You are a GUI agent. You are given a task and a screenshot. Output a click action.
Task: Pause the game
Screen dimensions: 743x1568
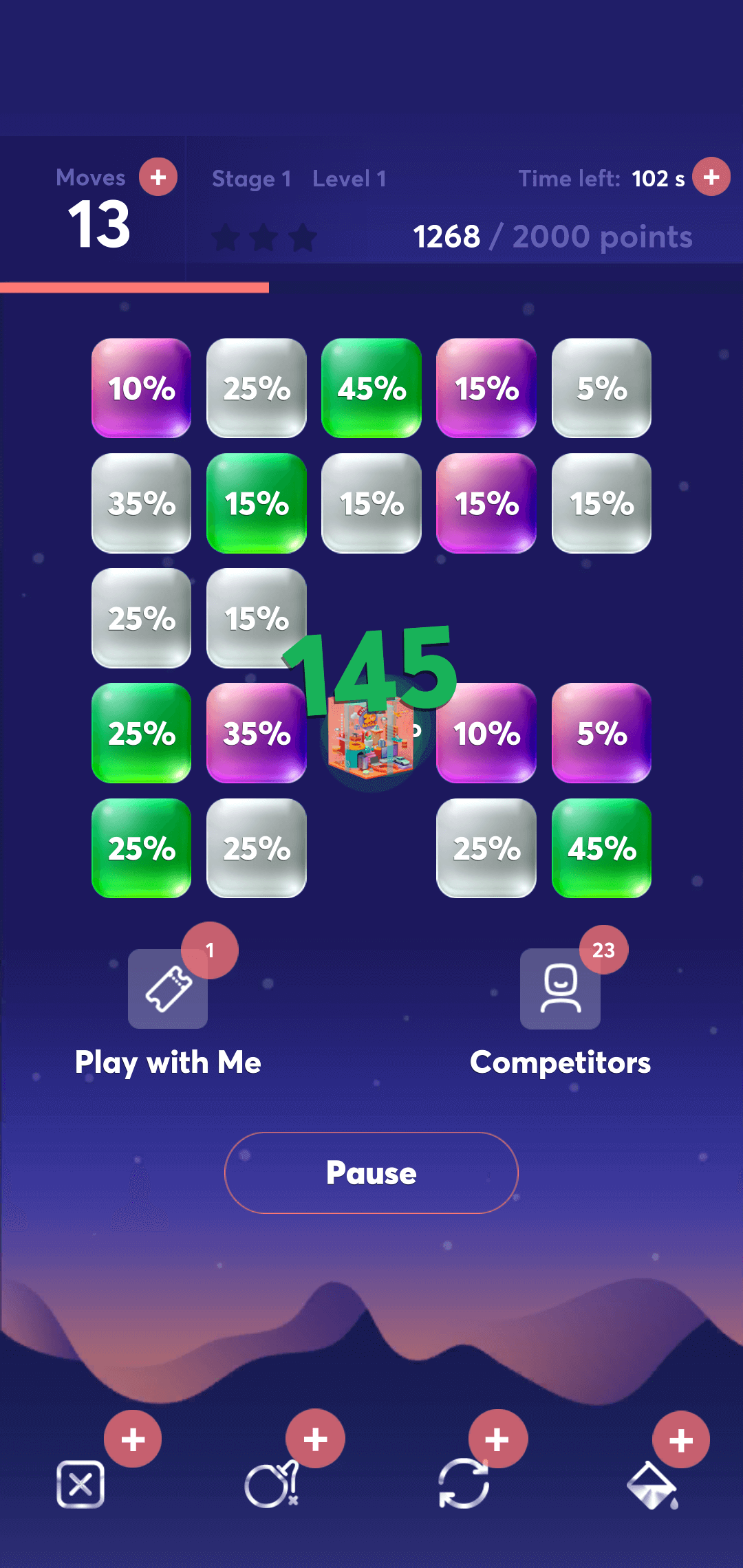tap(371, 1173)
